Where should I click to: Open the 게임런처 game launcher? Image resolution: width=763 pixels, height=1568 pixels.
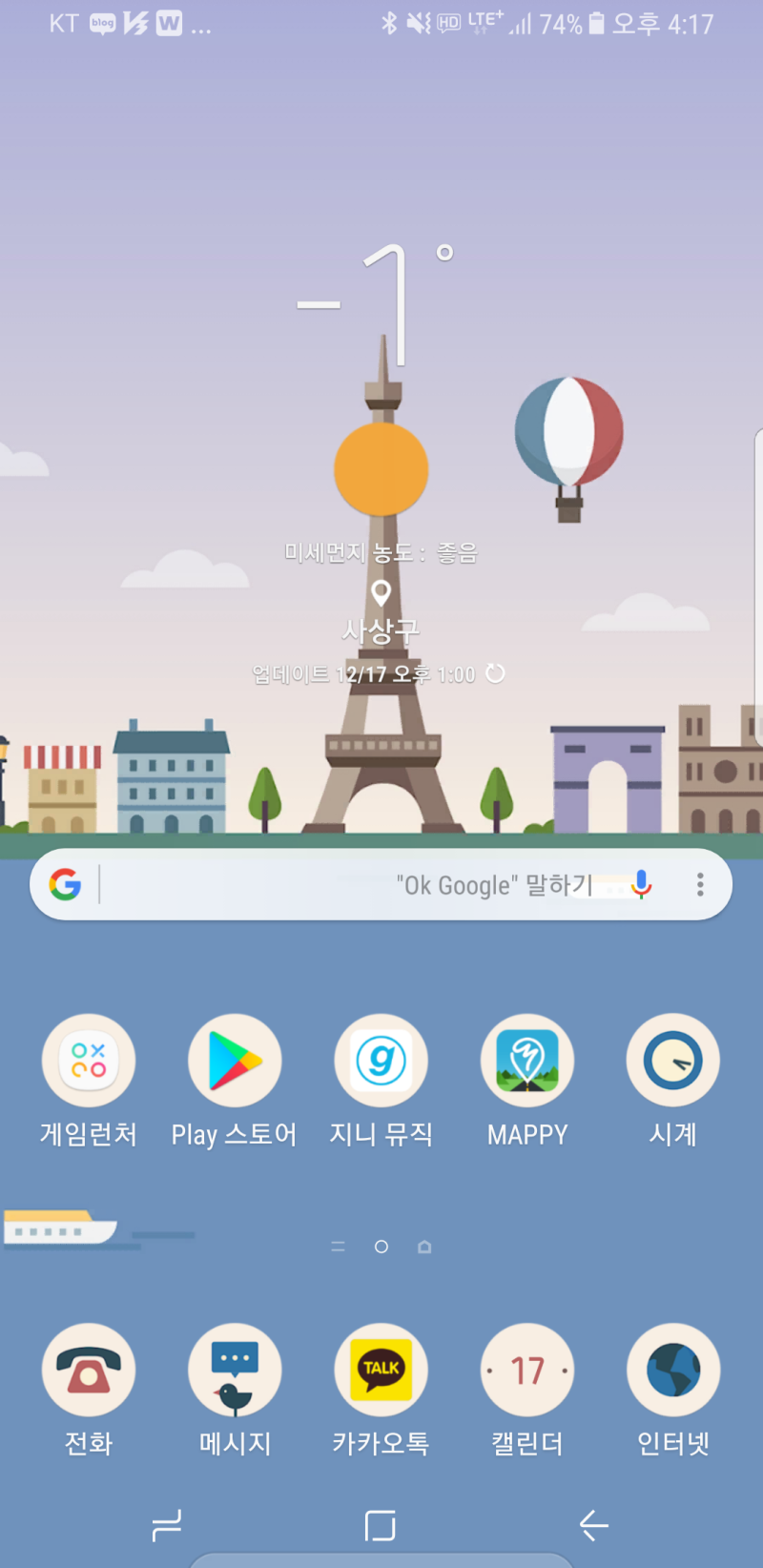(89, 1060)
